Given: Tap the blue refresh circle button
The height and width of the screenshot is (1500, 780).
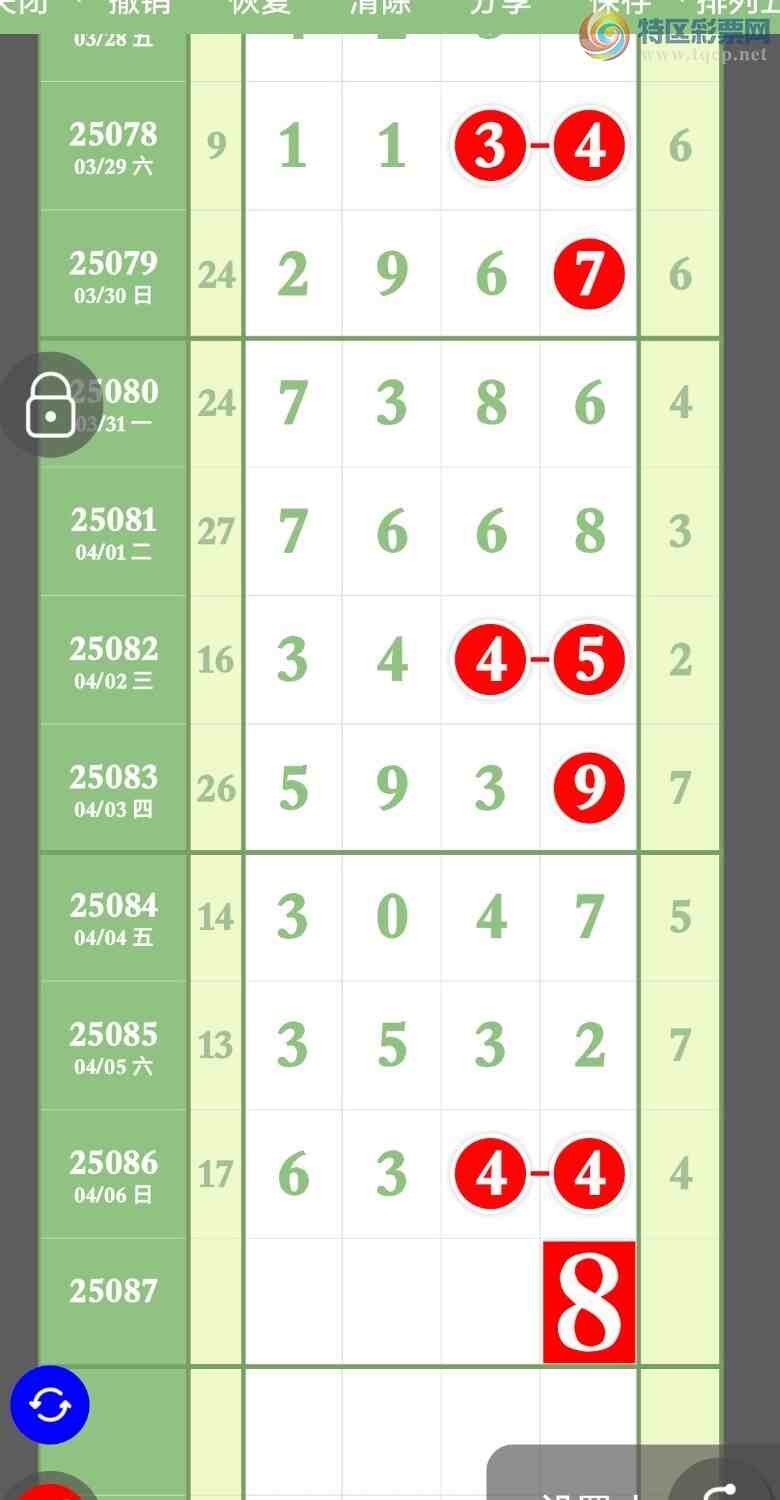Looking at the screenshot, I should point(50,1405).
